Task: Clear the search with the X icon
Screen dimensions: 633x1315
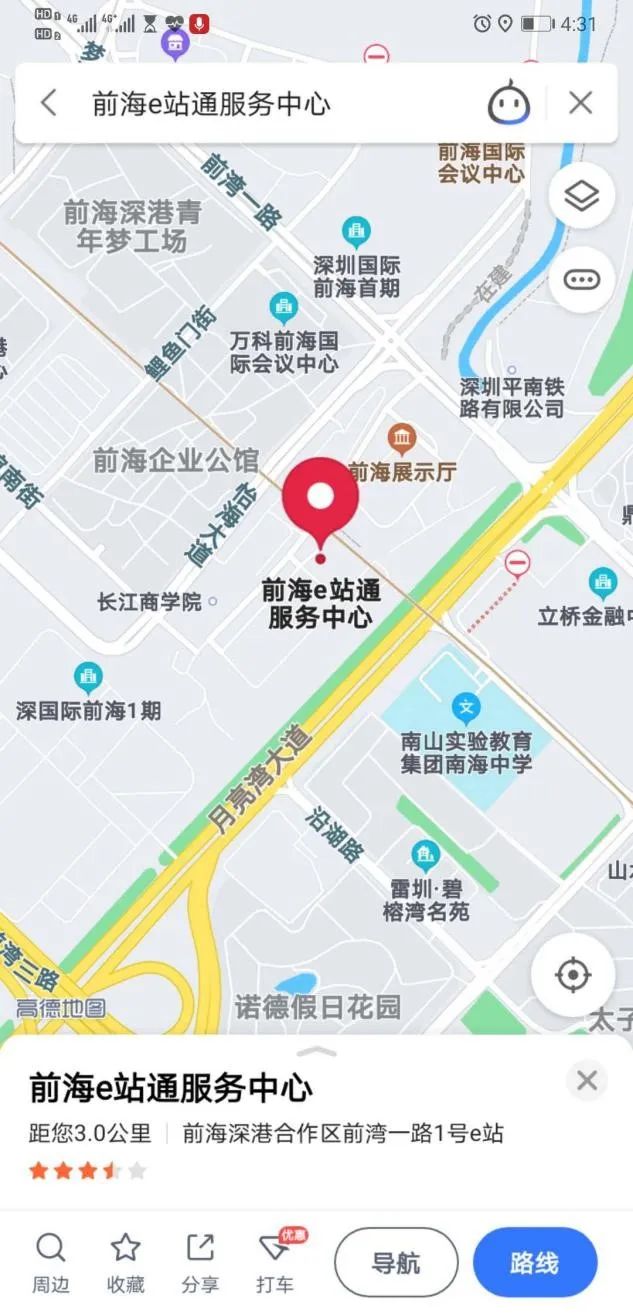Action: 580,103
